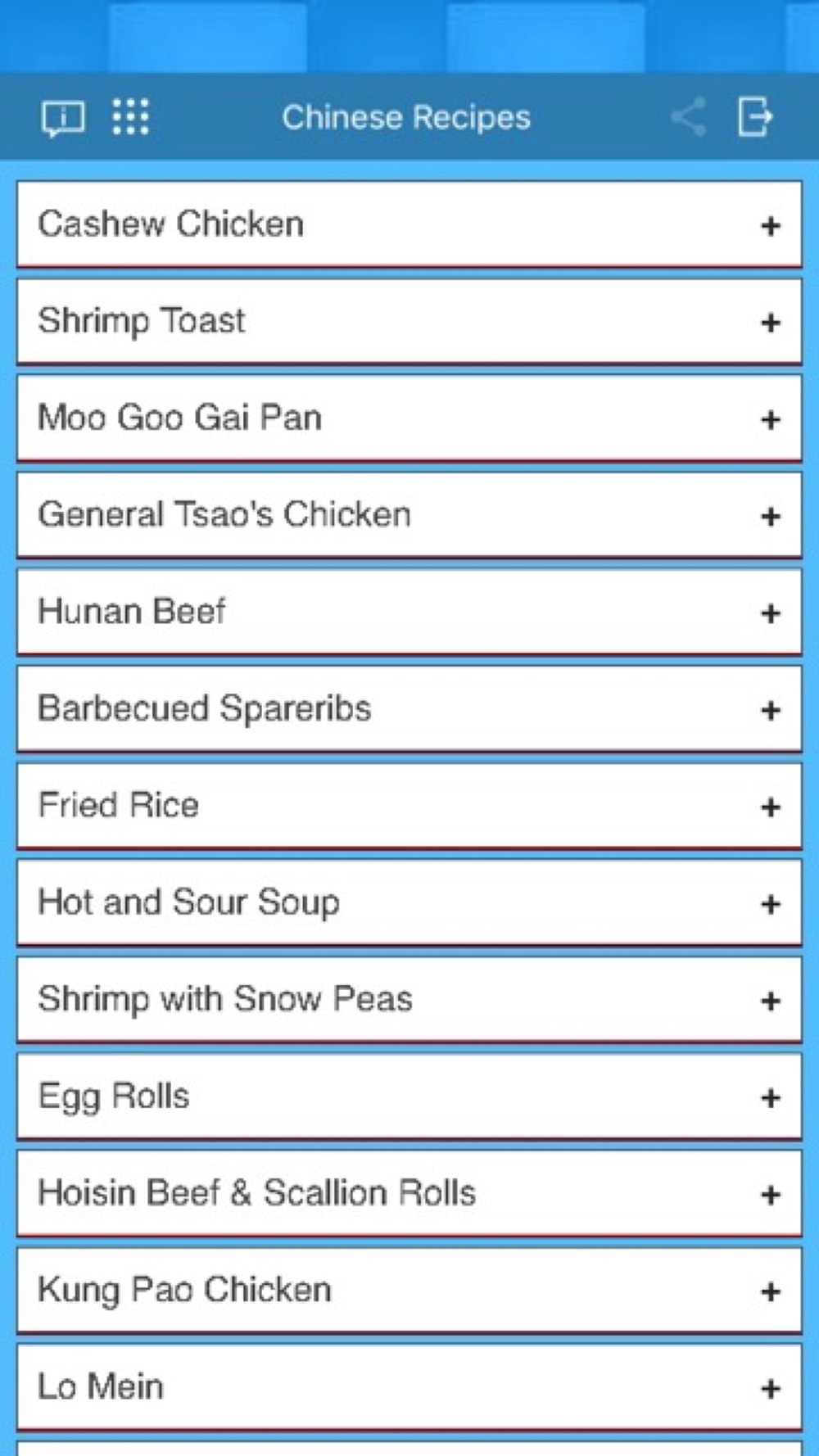The image size is (819, 1456).
Task: Share the Chinese Recipes list
Action: (688, 117)
